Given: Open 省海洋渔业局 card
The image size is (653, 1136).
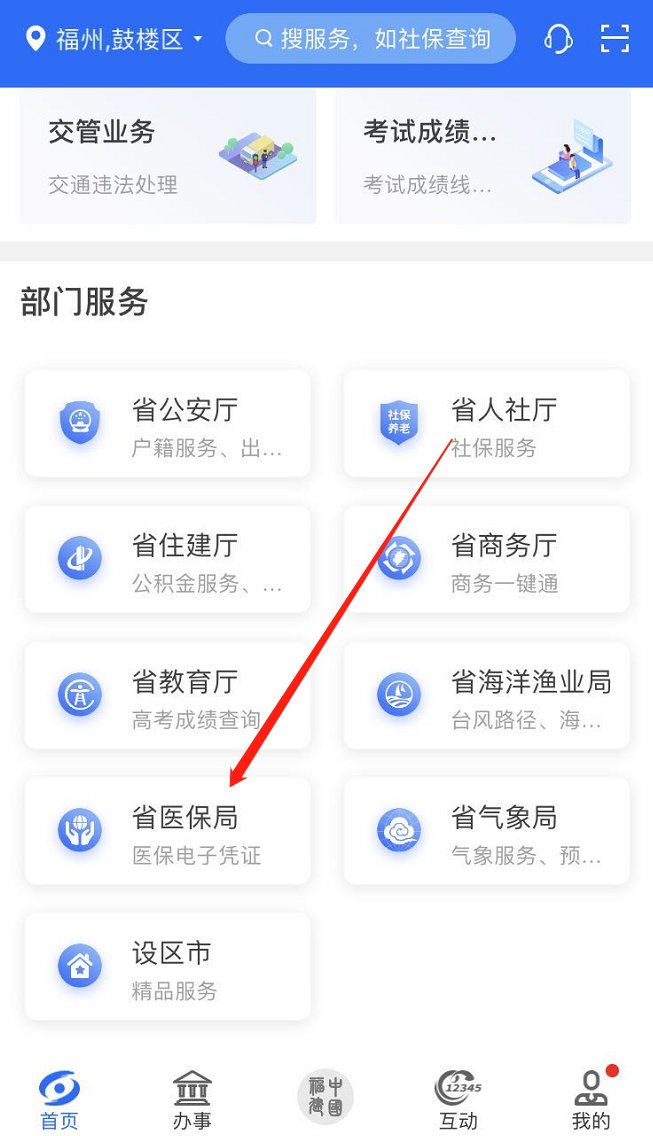Looking at the screenshot, I should (x=487, y=696).
